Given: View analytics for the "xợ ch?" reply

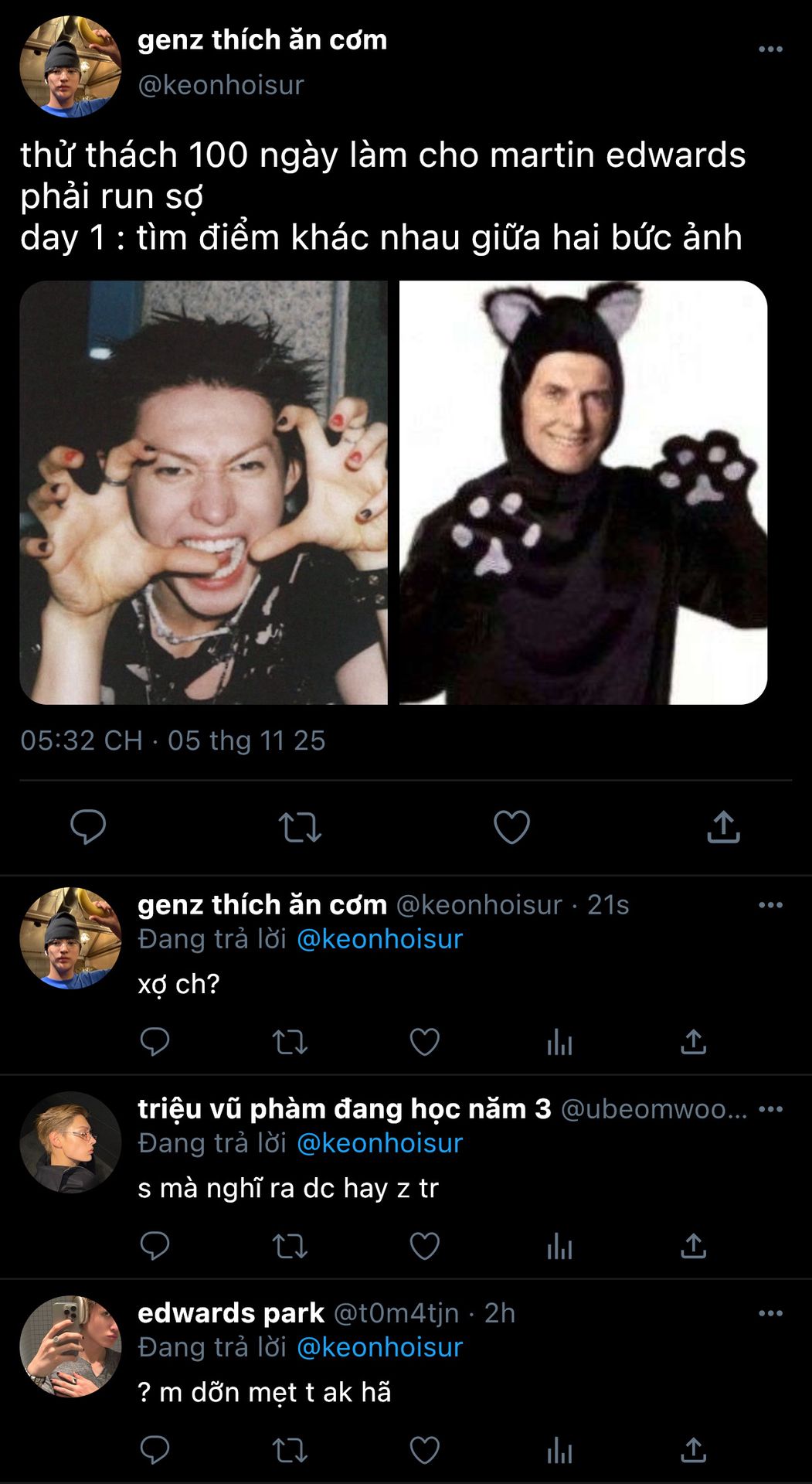Looking at the screenshot, I should click(x=559, y=1042).
